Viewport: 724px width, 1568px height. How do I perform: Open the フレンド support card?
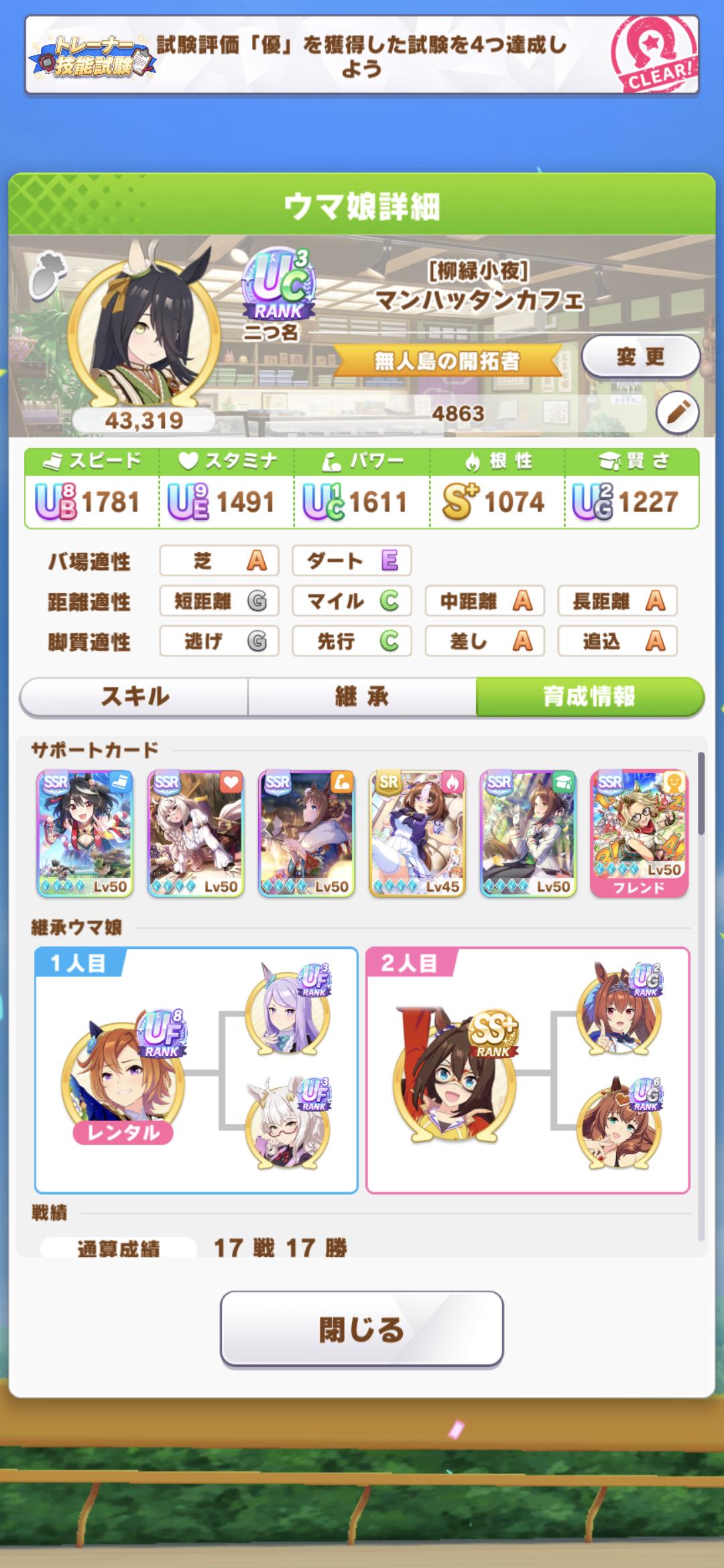click(639, 833)
